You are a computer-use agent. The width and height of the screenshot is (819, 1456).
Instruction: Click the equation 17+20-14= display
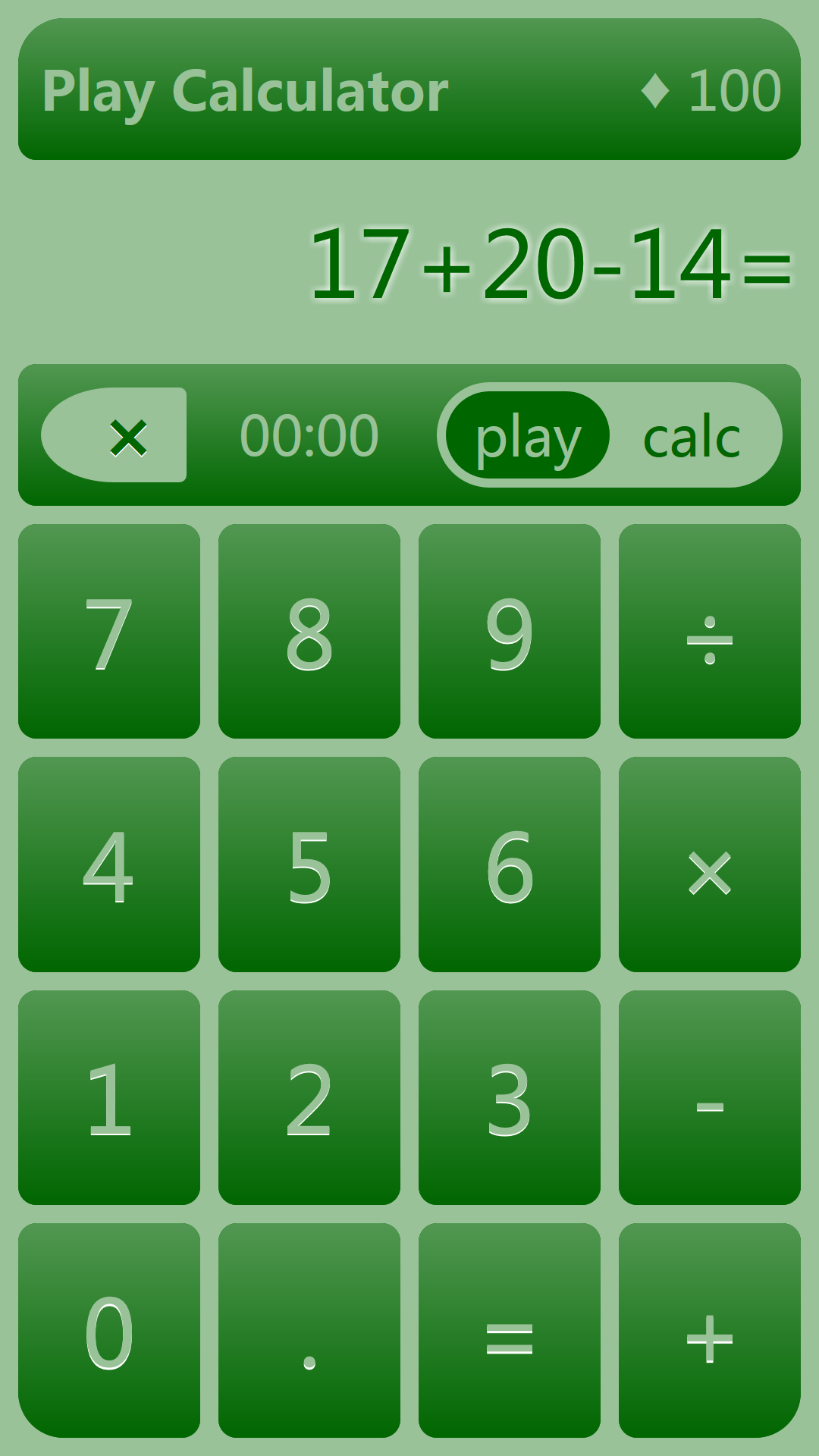(x=546, y=265)
